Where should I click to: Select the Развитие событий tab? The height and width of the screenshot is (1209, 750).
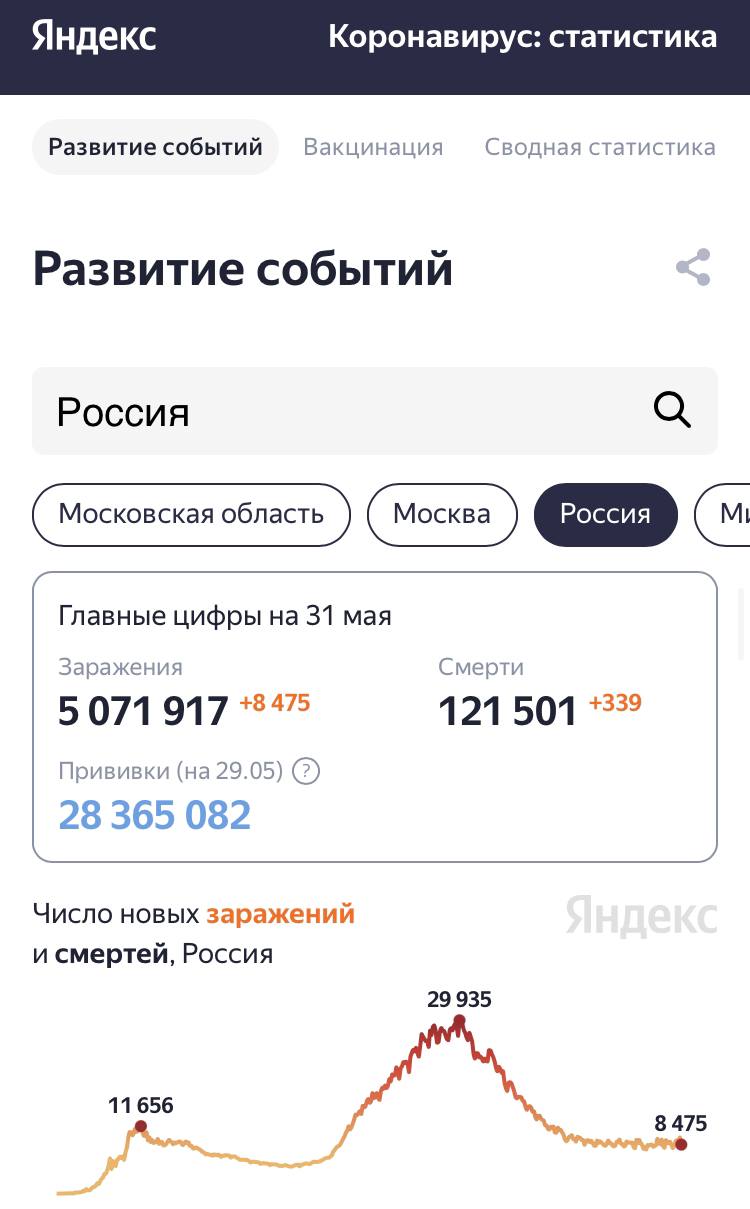point(155,147)
